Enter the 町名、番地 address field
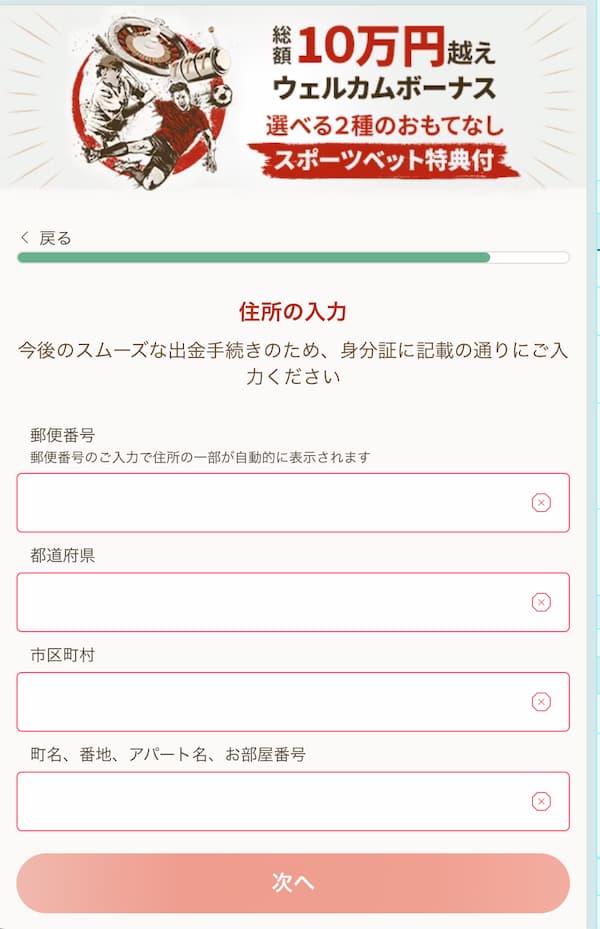The height and width of the screenshot is (929, 600). [x=270, y=801]
